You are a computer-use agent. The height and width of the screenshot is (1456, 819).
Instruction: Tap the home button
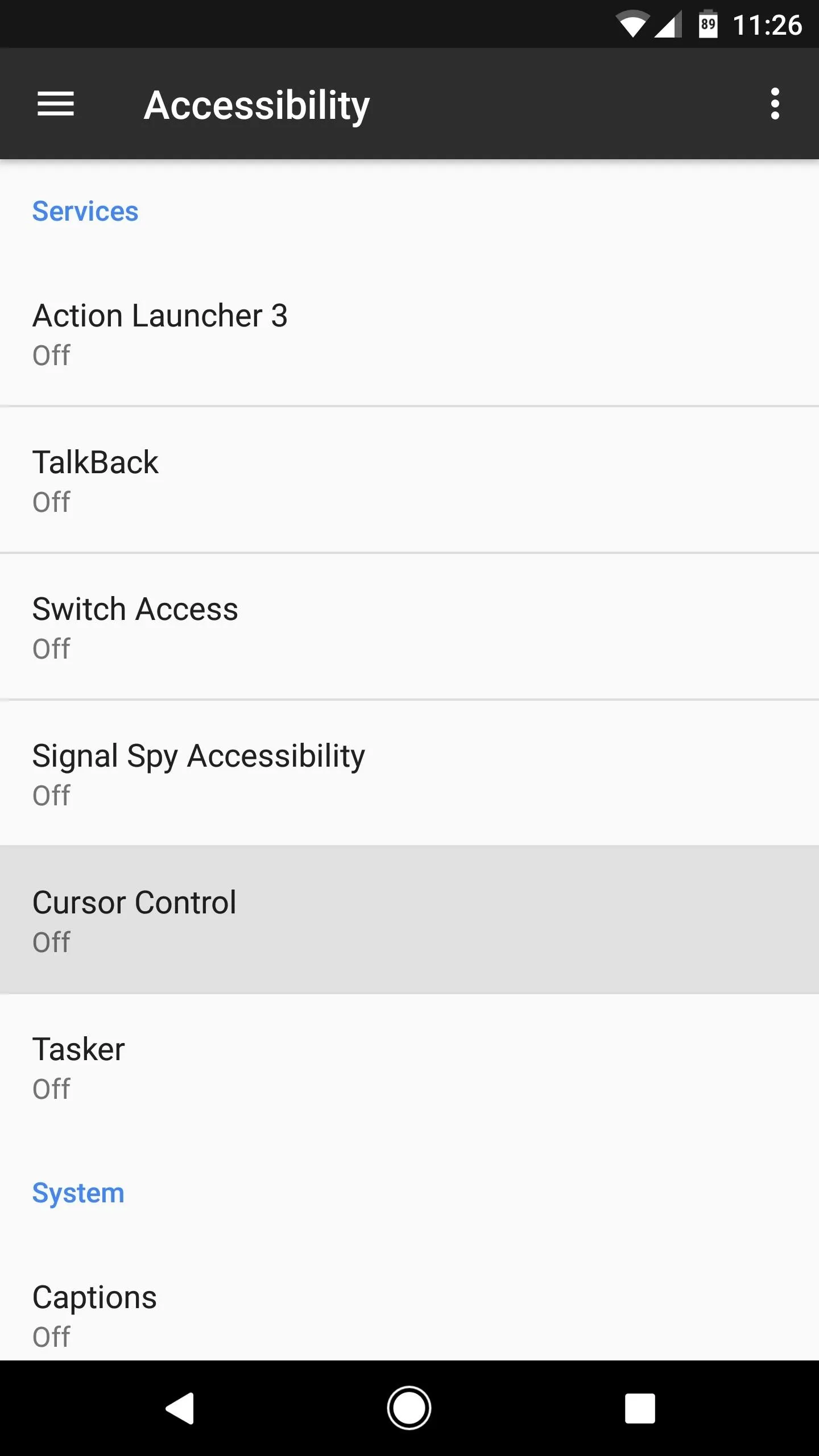(x=409, y=1408)
